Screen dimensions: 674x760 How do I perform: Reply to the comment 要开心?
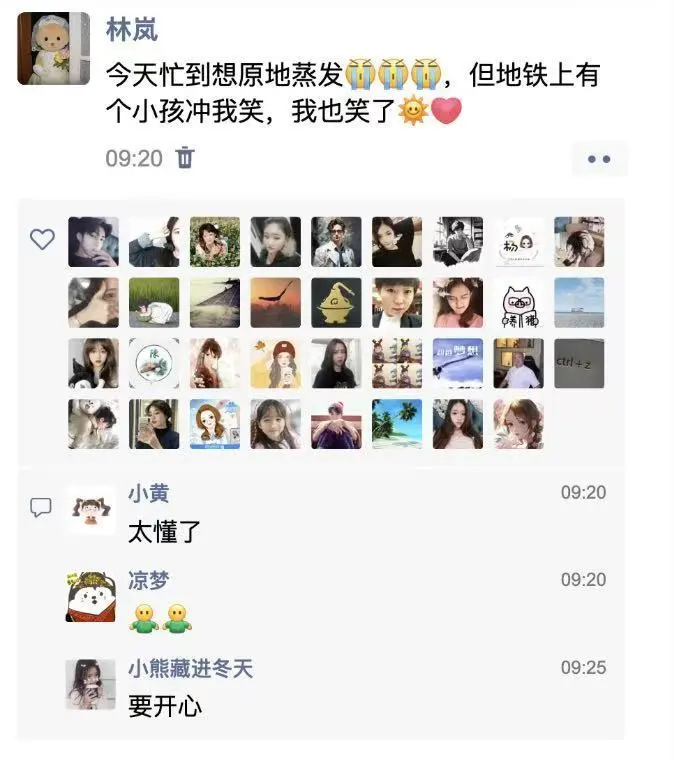click(165, 707)
